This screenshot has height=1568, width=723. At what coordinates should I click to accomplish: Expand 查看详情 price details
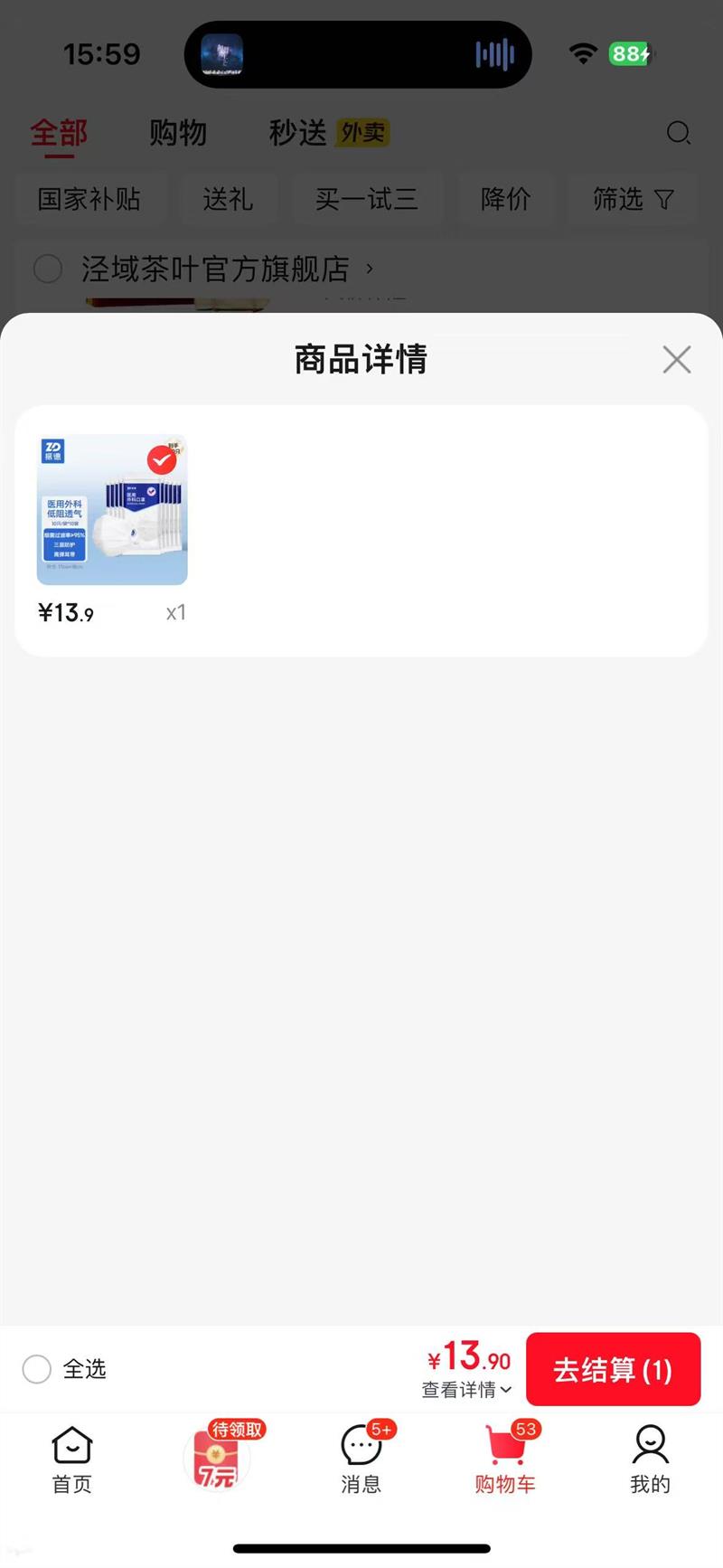(x=466, y=1390)
